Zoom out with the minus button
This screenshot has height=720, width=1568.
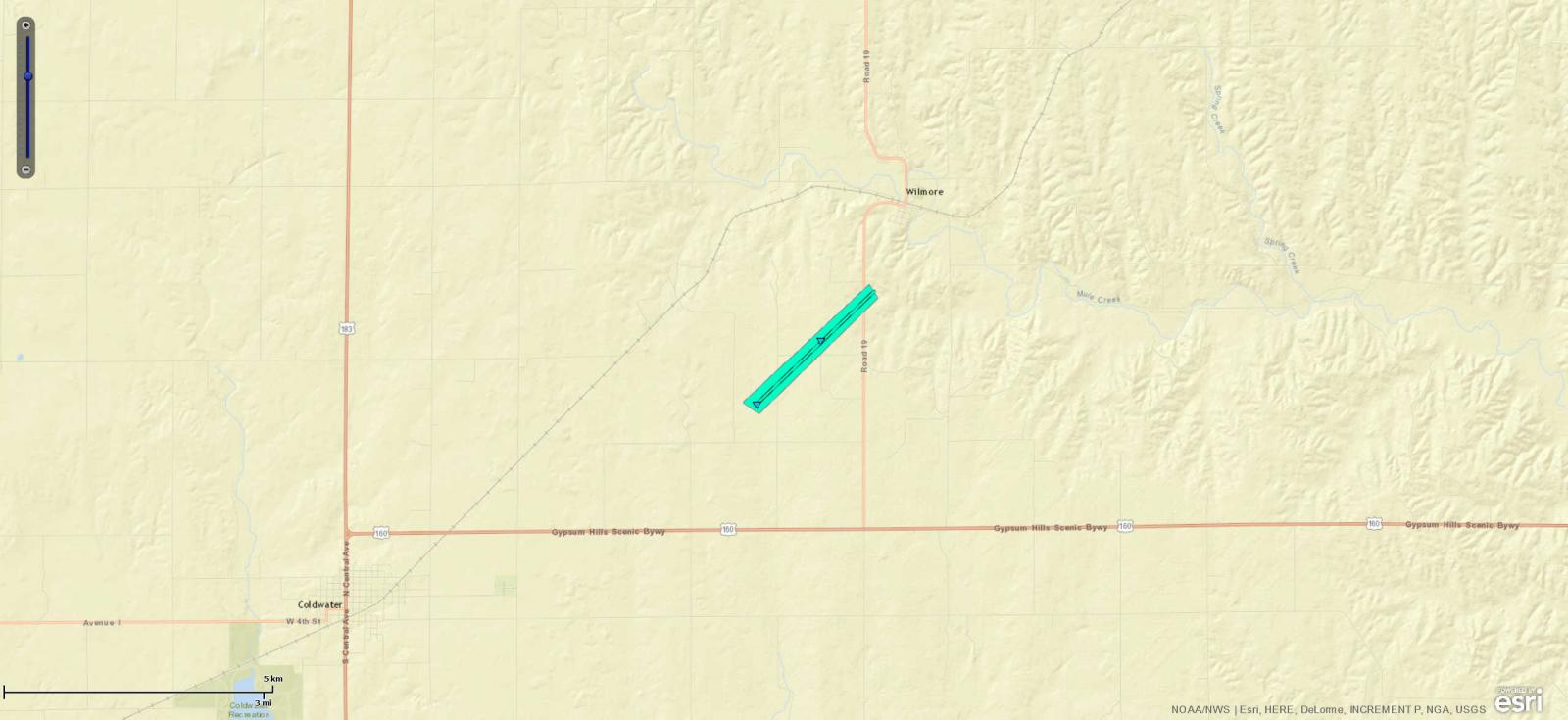point(26,169)
